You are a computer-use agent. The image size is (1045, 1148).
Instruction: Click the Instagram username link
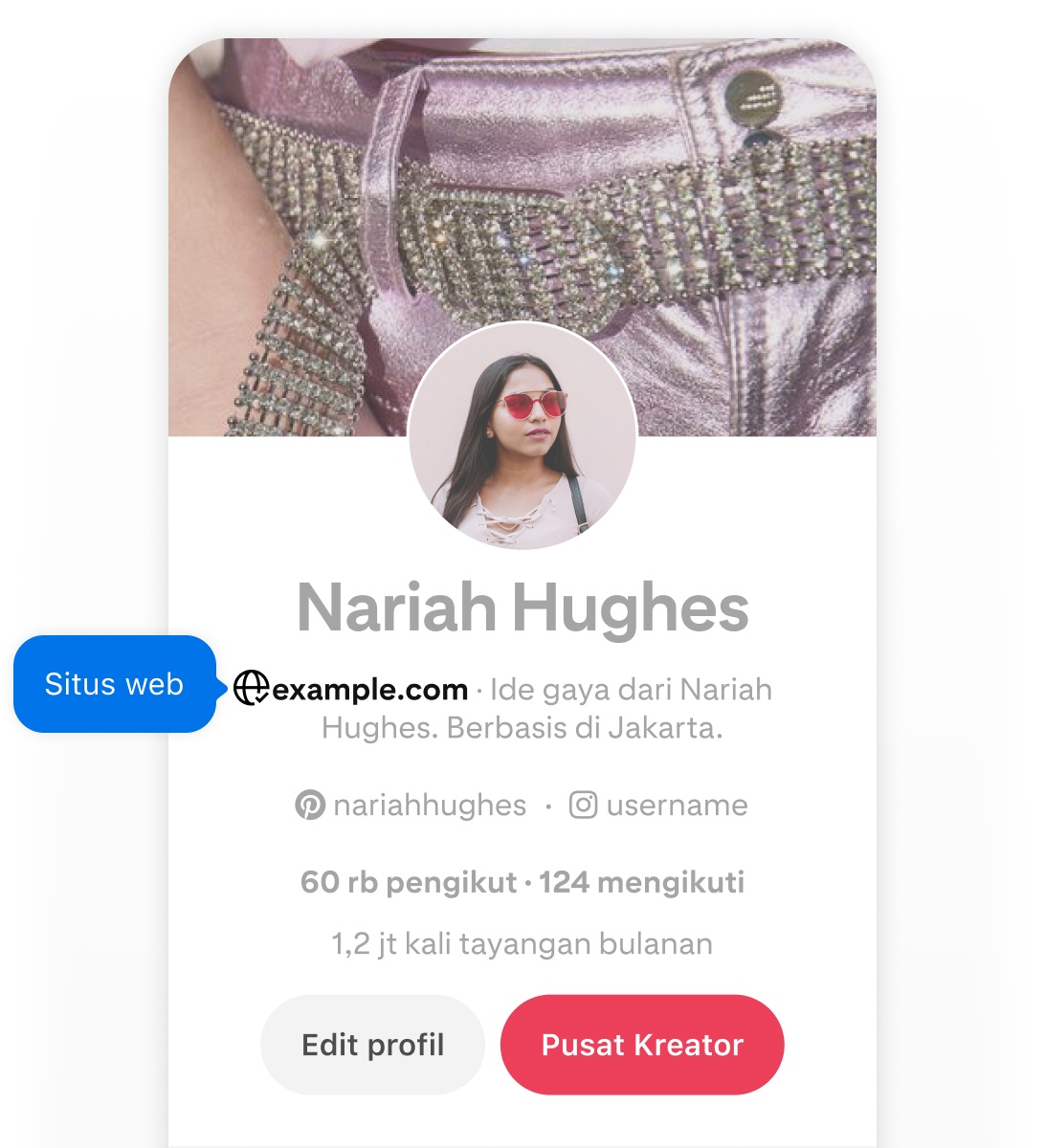676,805
